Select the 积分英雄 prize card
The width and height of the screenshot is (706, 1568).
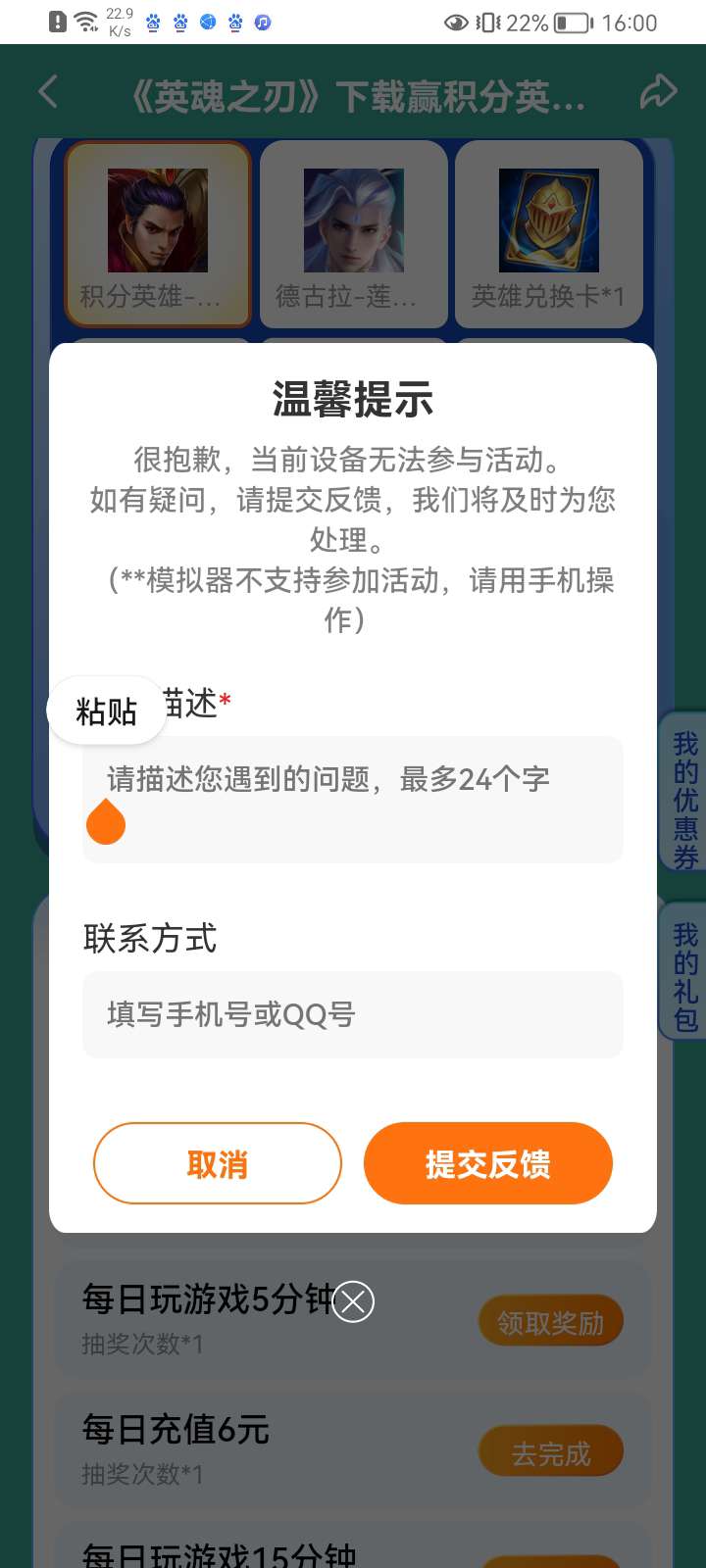[x=157, y=235]
